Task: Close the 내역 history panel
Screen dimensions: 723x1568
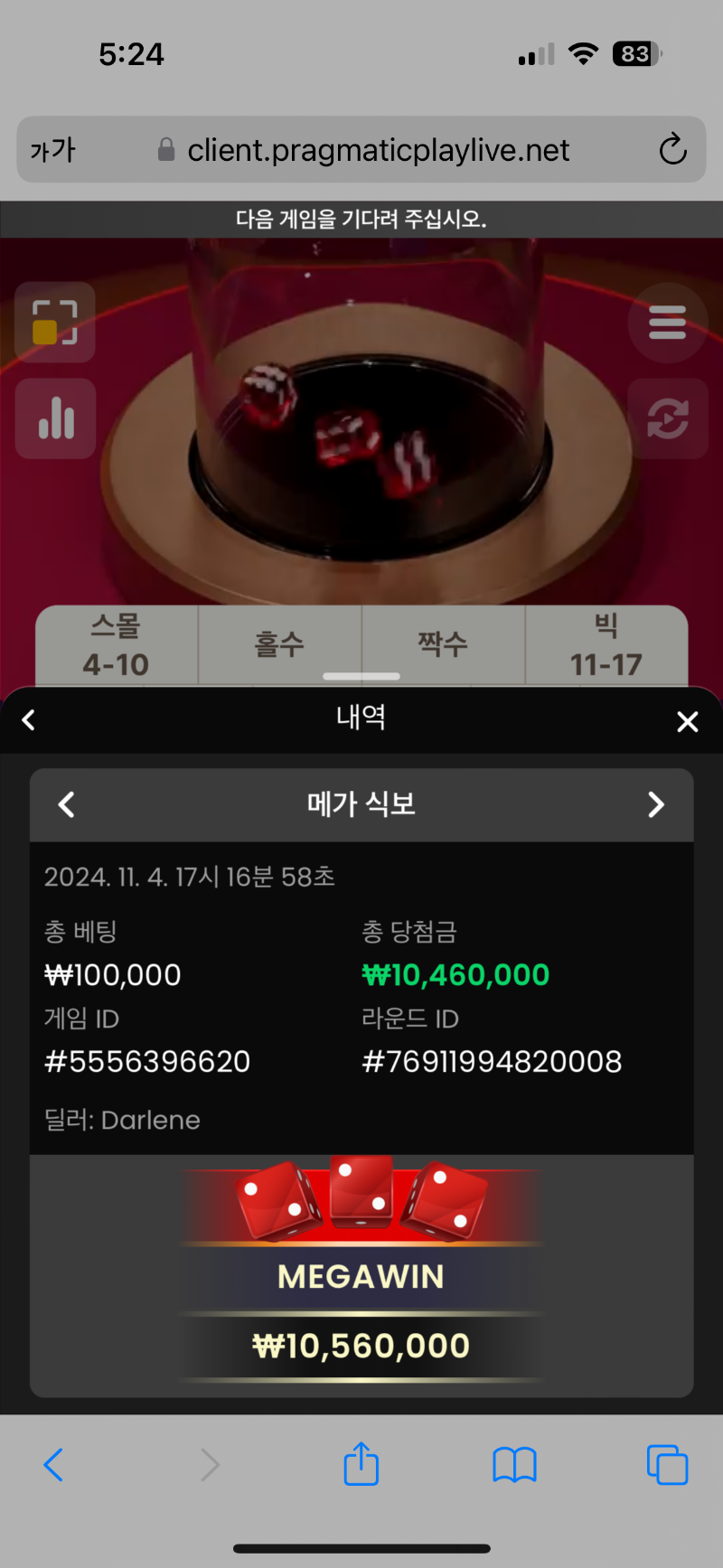Action: pos(687,721)
